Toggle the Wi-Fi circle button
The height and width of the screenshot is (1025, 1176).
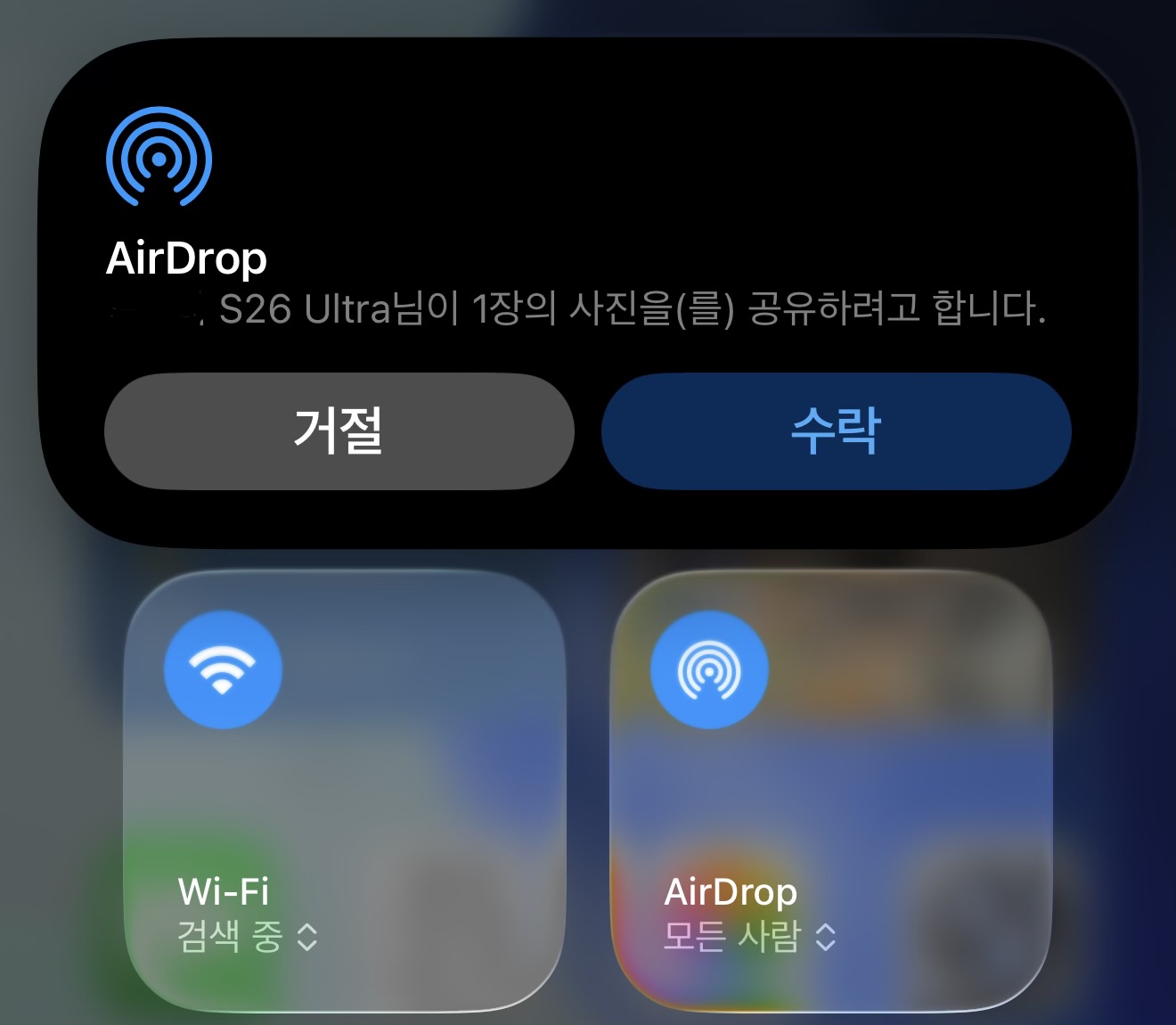point(223,669)
